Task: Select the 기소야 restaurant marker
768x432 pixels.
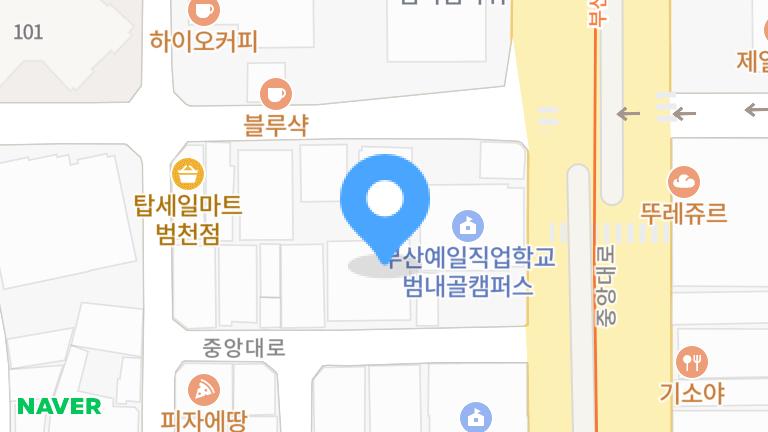Action: [691, 361]
